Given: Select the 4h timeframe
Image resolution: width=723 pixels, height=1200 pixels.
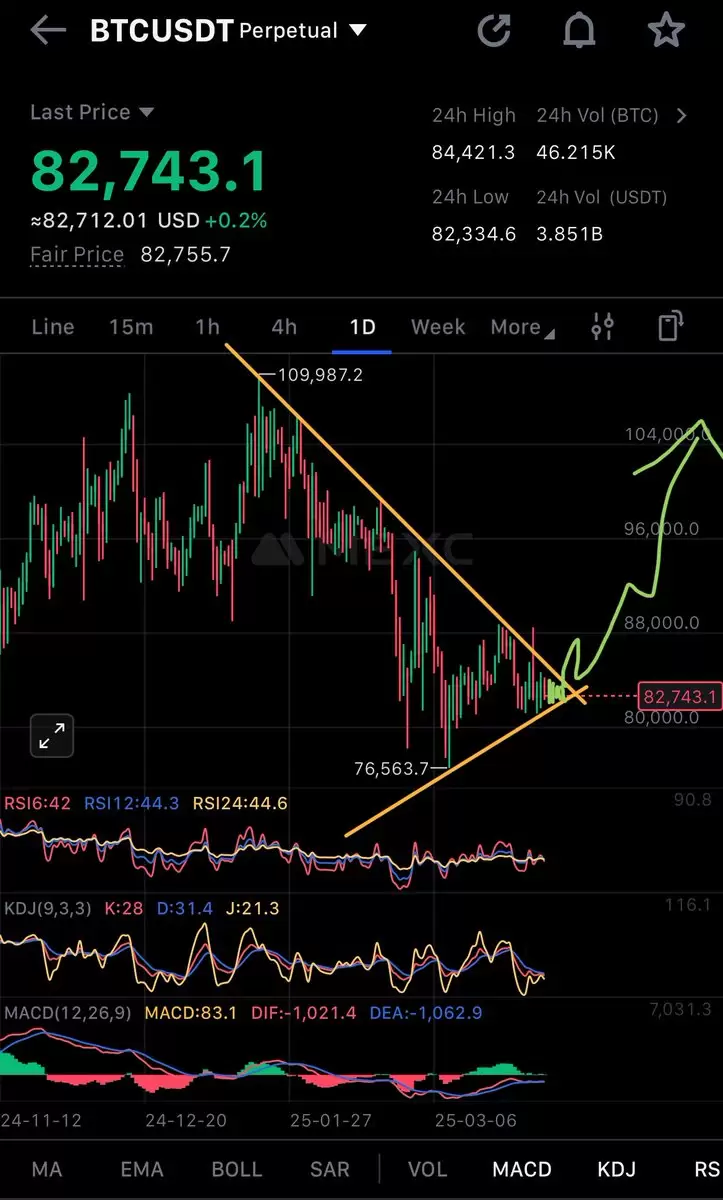Looking at the screenshot, I should 284,327.
